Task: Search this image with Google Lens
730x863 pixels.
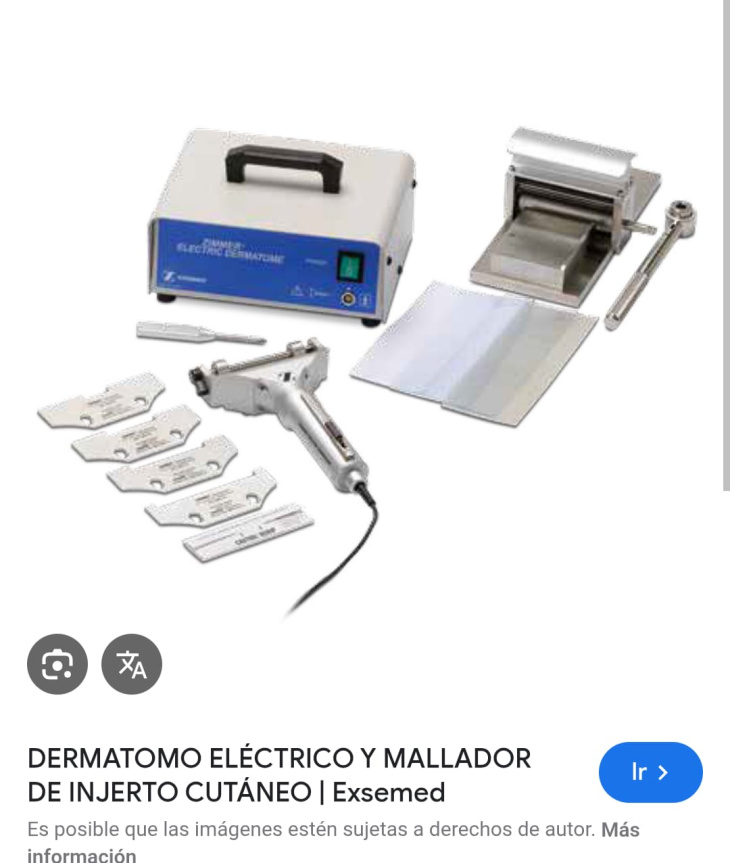Action: (x=57, y=664)
